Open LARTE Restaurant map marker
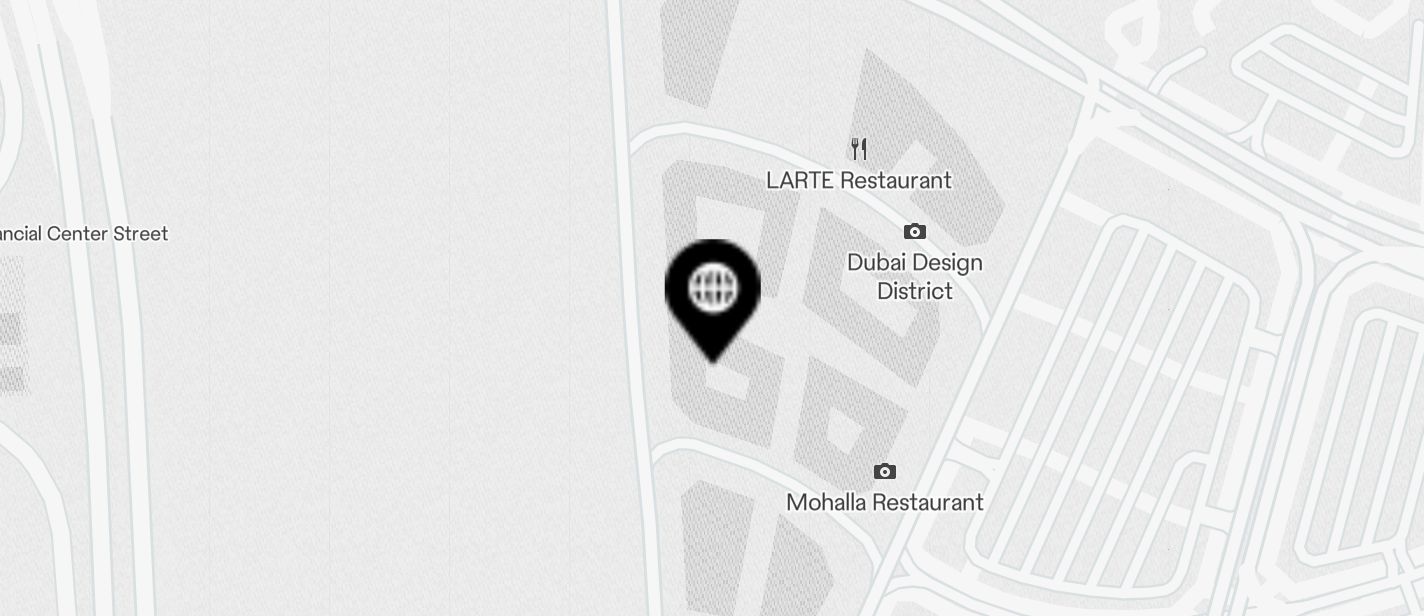Viewport: 1424px width, 616px height. click(858, 150)
